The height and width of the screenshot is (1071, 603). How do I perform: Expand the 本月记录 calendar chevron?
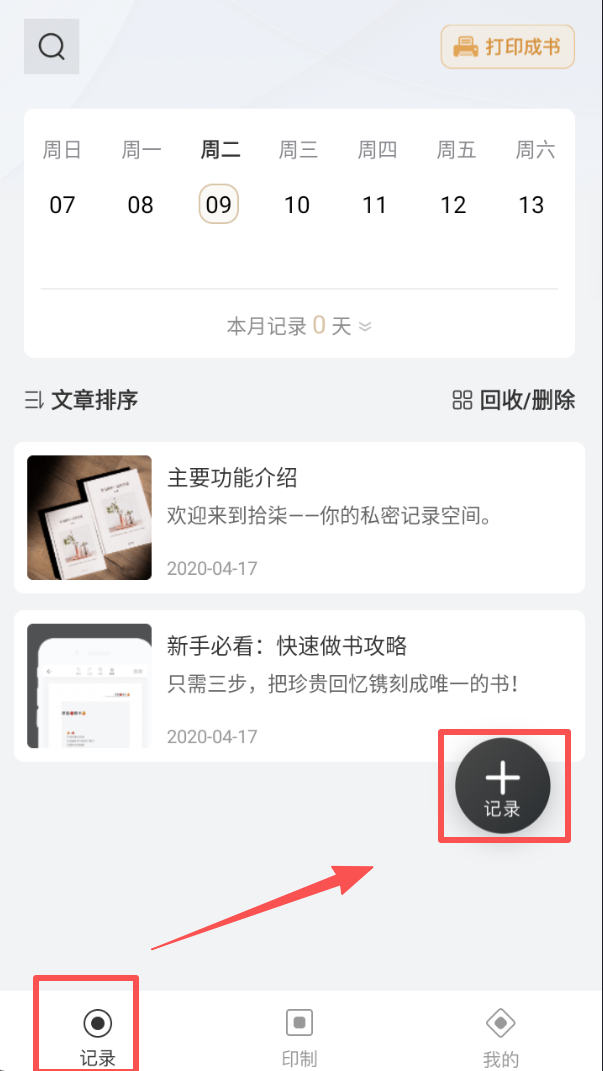365,326
